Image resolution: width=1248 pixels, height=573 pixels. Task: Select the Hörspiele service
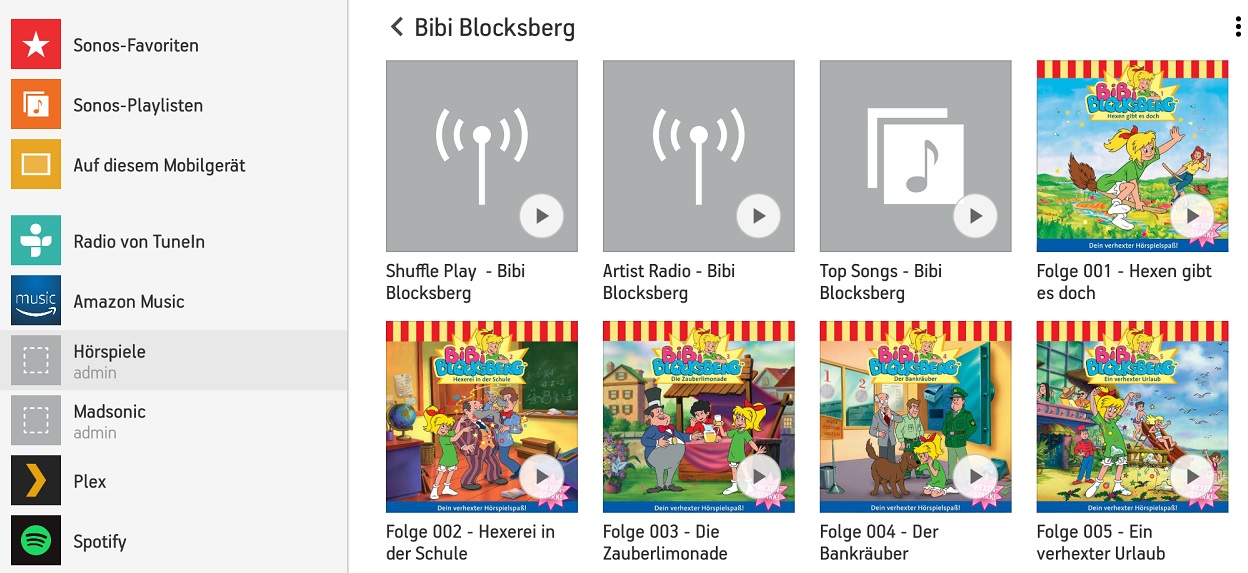(109, 361)
